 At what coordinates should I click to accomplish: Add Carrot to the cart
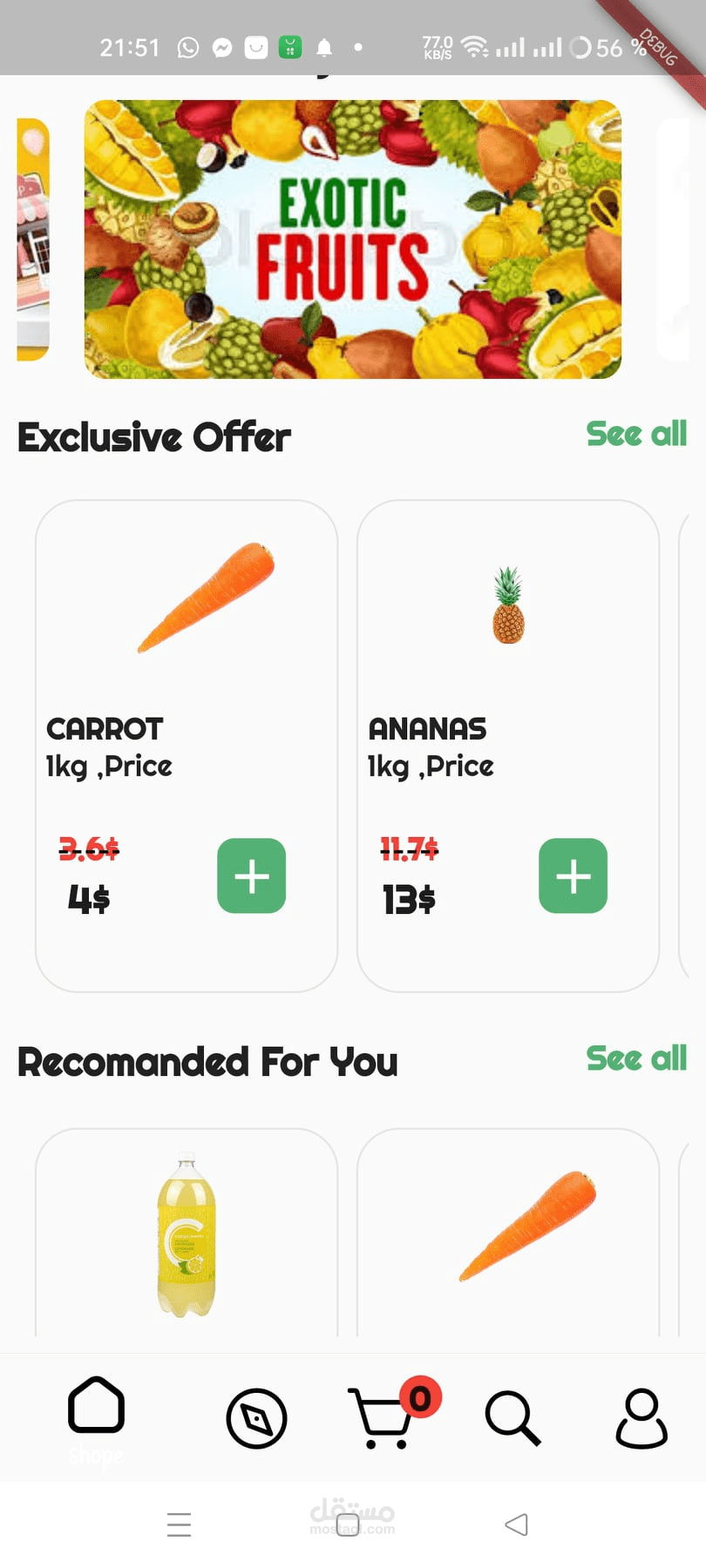(x=251, y=875)
